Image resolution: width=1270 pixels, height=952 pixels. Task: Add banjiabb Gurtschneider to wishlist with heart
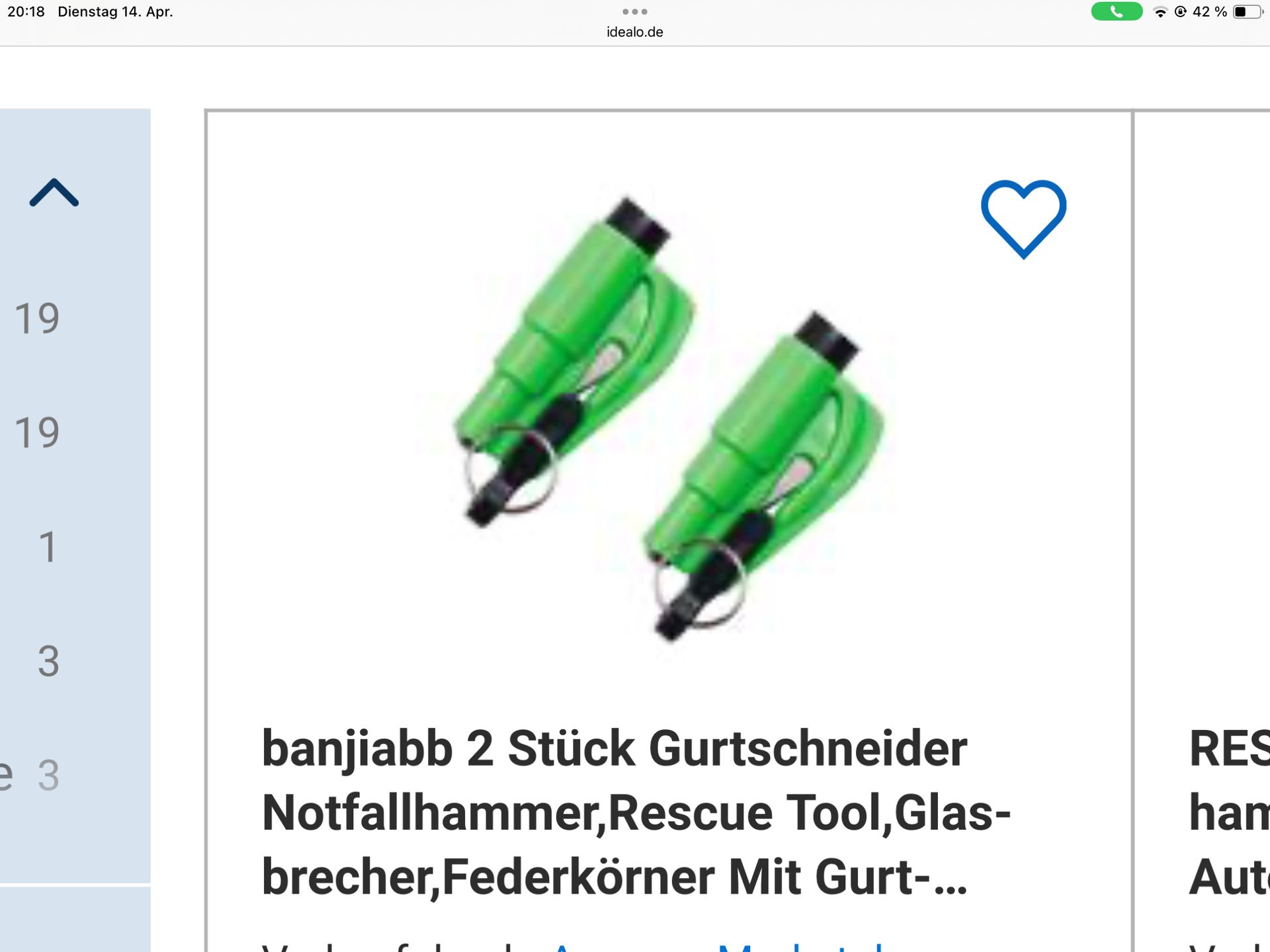coord(1023,218)
